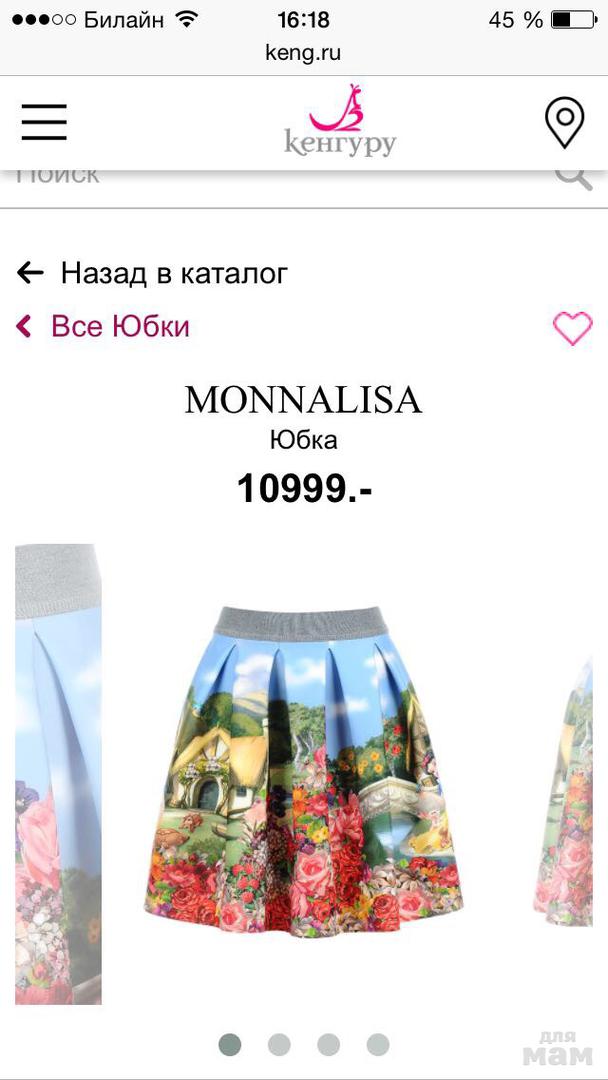The image size is (608, 1080).
Task: Select the fourth image page dot
Action: [x=377, y=1044]
